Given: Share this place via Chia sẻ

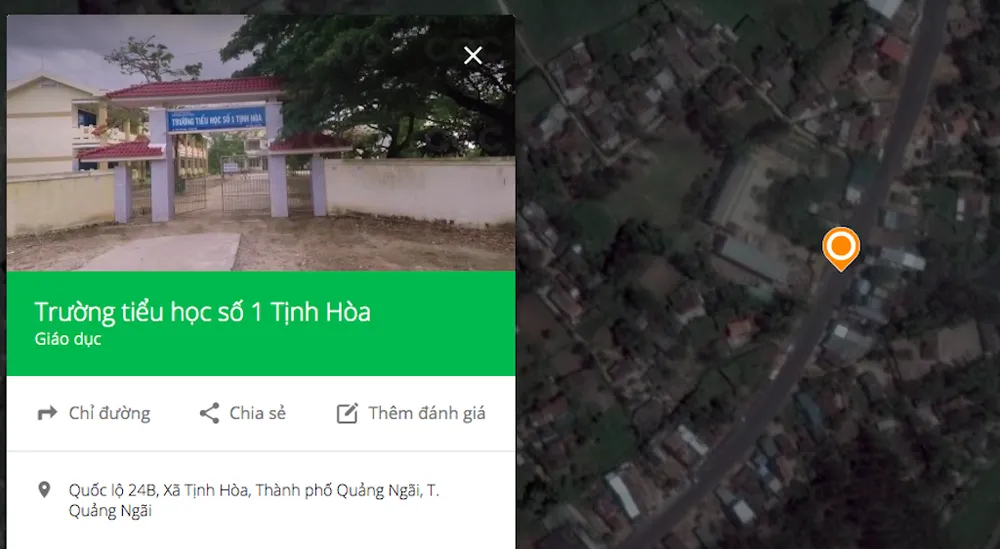Looking at the screenshot, I should 242,413.
